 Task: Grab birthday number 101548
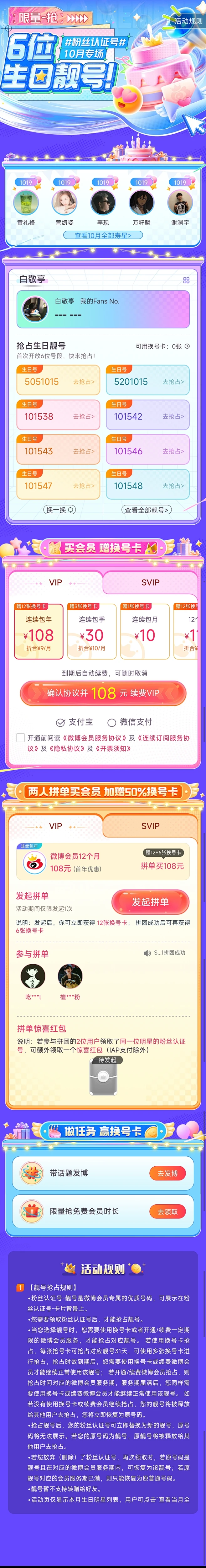coord(148,486)
